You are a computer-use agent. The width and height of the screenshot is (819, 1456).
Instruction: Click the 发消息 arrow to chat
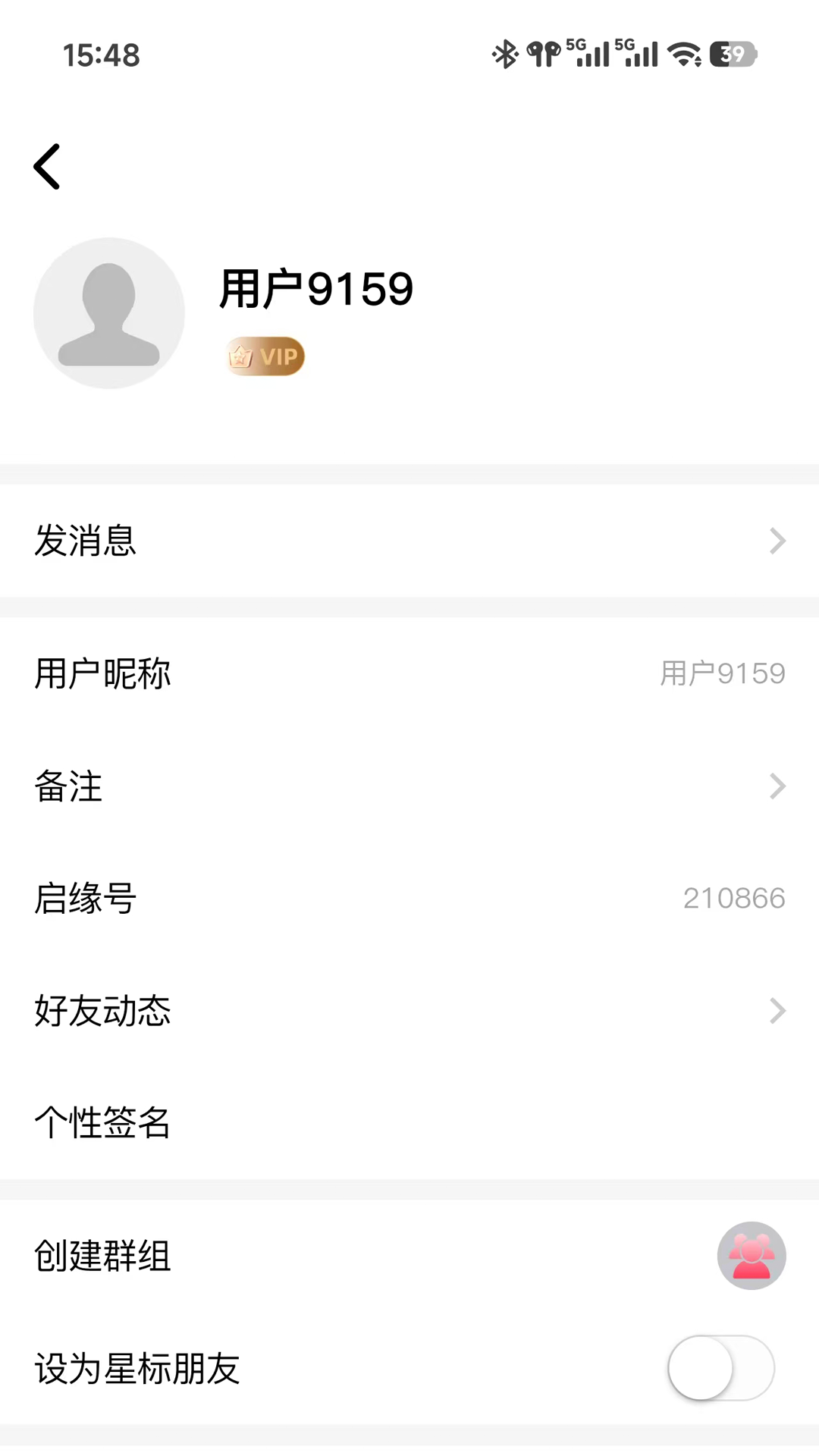coord(777,541)
